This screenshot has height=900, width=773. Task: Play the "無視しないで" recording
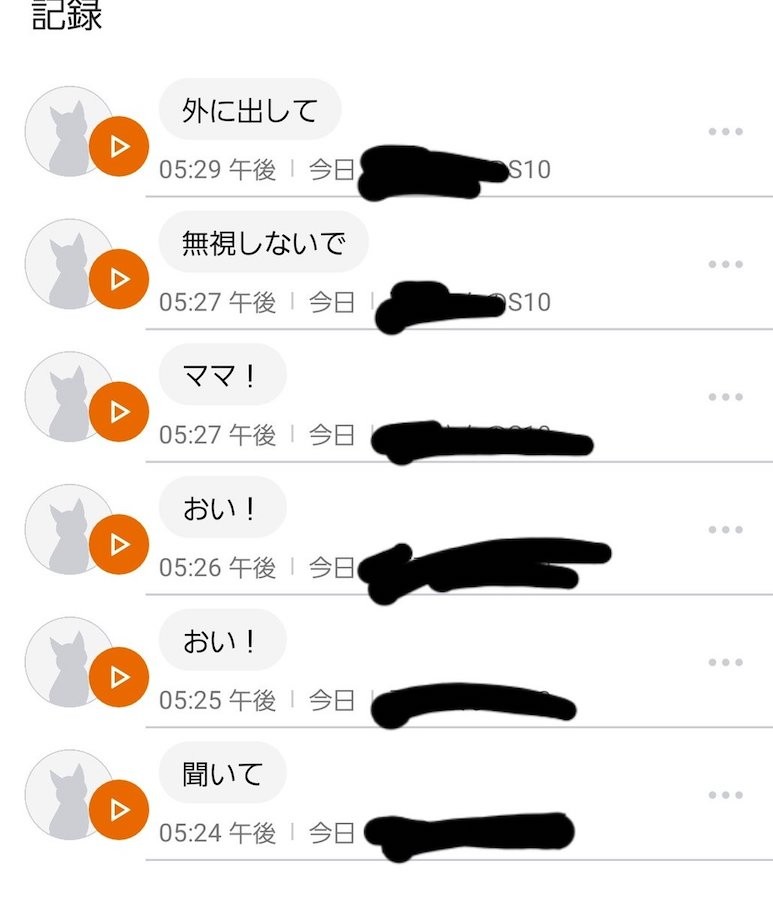click(119, 278)
